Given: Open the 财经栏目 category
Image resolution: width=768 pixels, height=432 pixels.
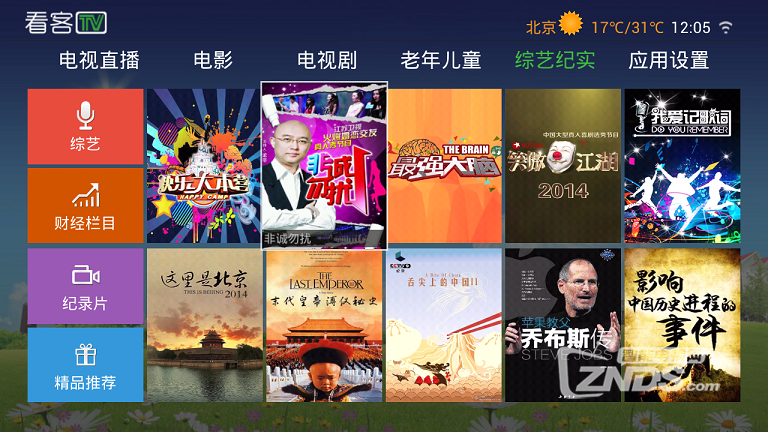Looking at the screenshot, I should pyautogui.click(x=85, y=205).
